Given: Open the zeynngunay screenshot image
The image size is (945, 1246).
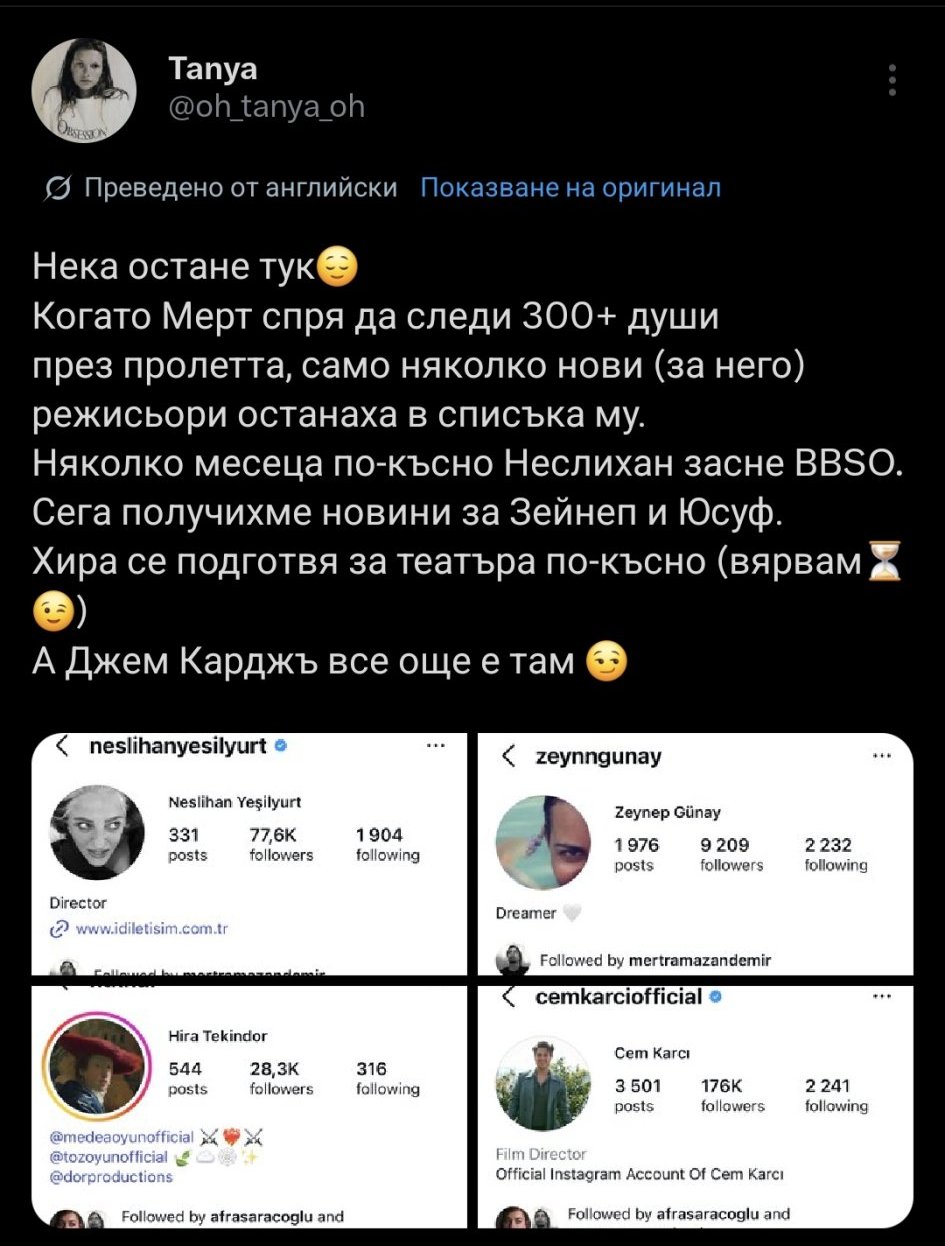Looking at the screenshot, I should click(695, 854).
